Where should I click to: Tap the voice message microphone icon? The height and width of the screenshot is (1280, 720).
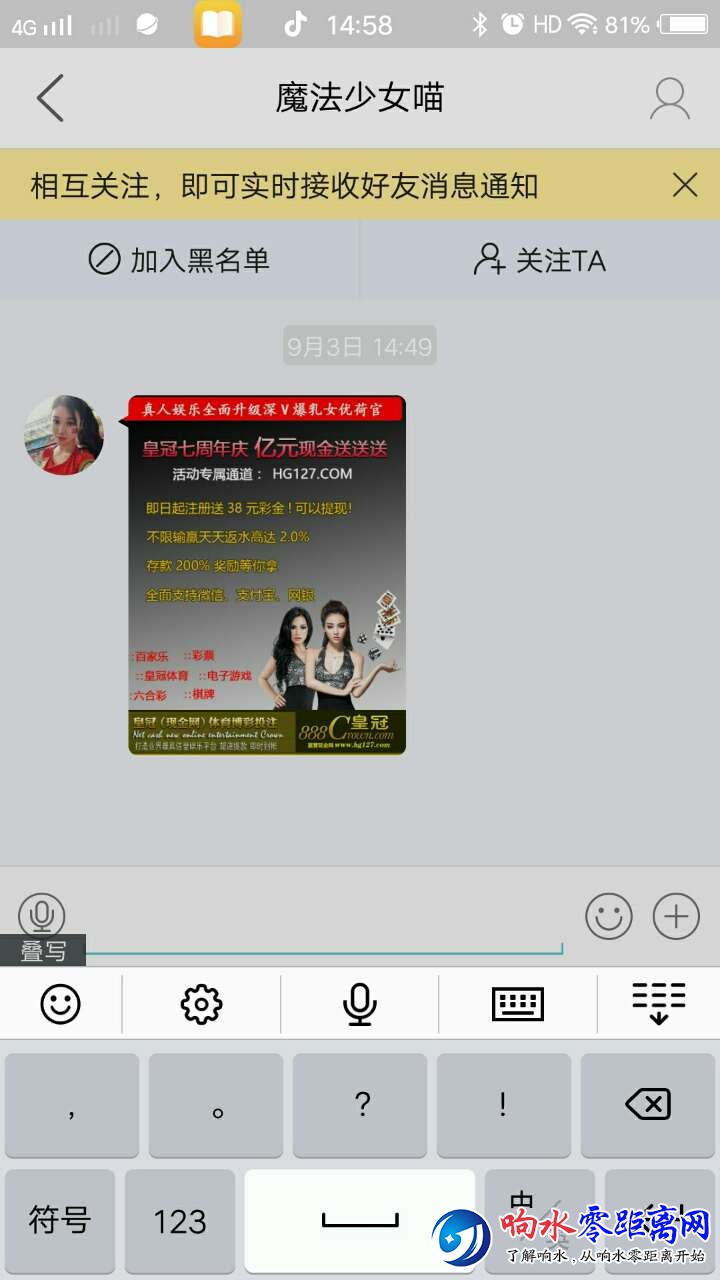point(42,914)
